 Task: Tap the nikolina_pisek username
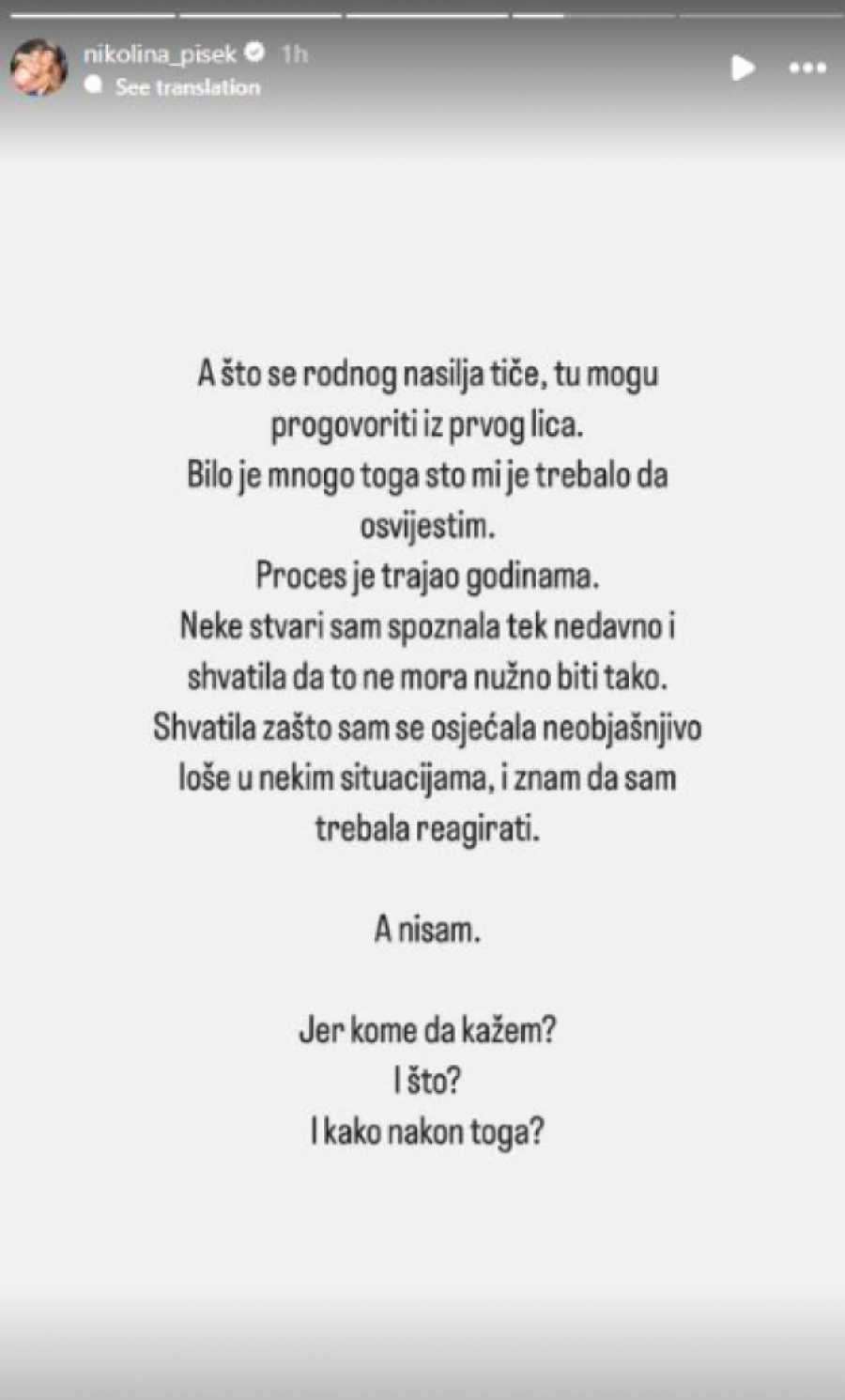[x=160, y=54]
